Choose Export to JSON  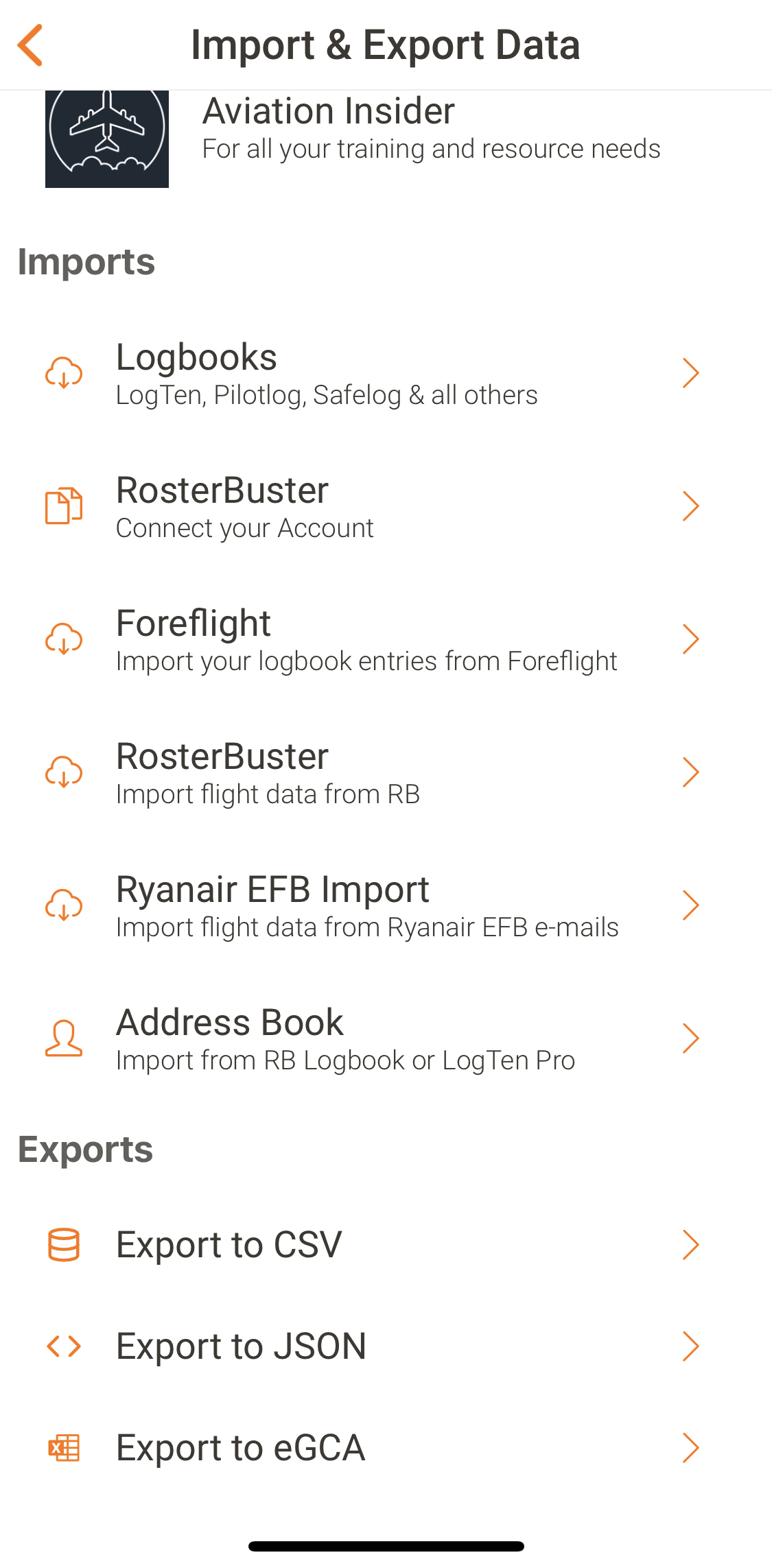[x=384, y=1346]
